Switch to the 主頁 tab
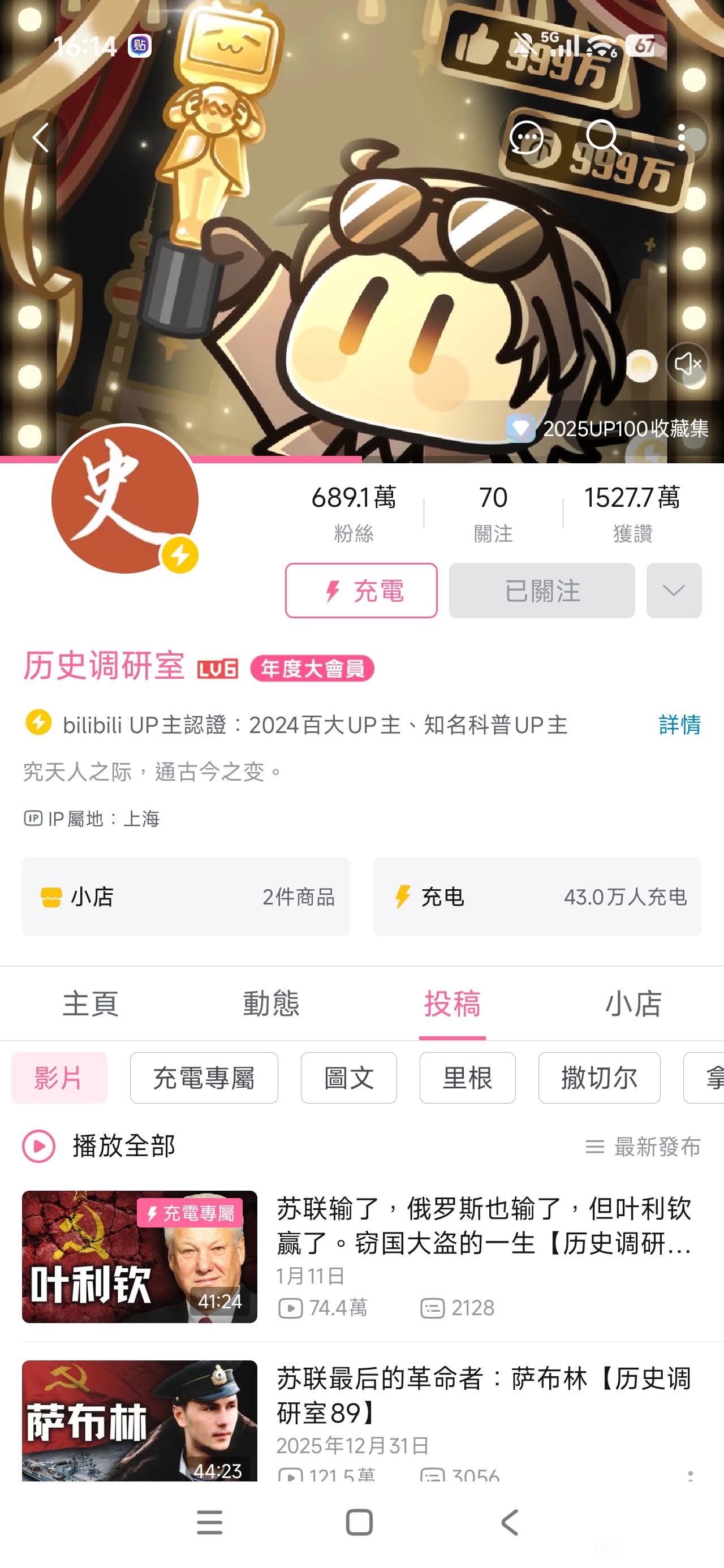The height and width of the screenshot is (1568, 724). pyautogui.click(x=90, y=1003)
